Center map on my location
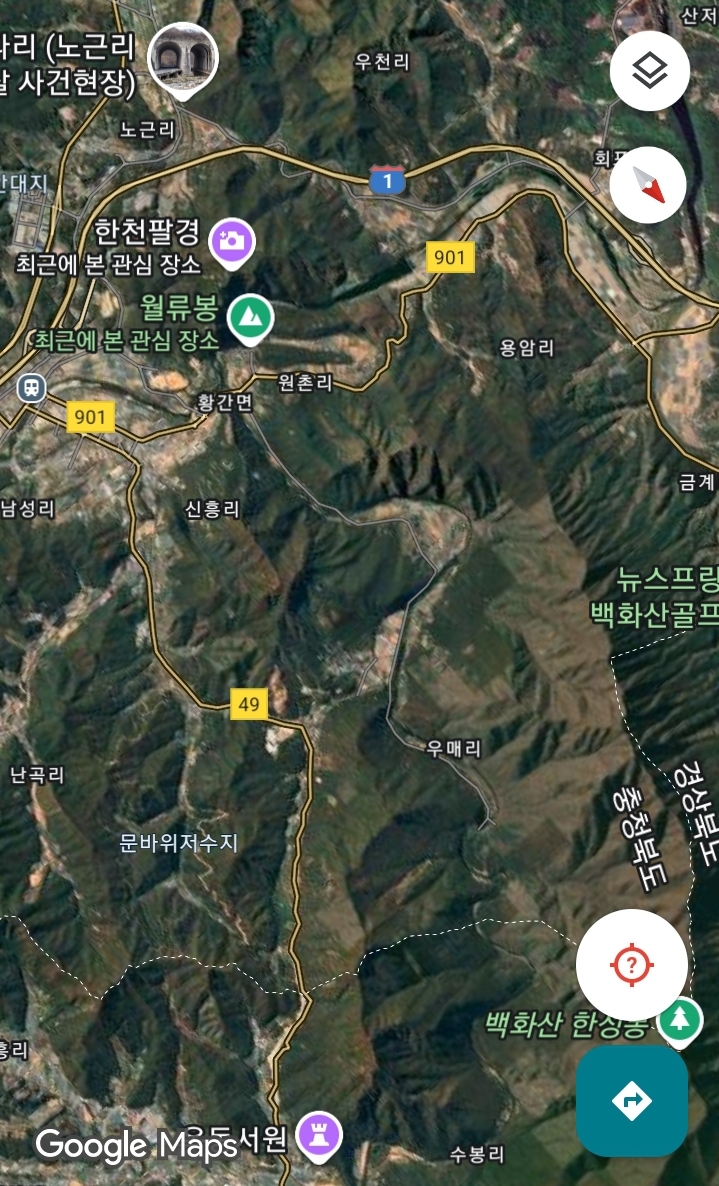This screenshot has height=1186, width=719. [x=631, y=965]
